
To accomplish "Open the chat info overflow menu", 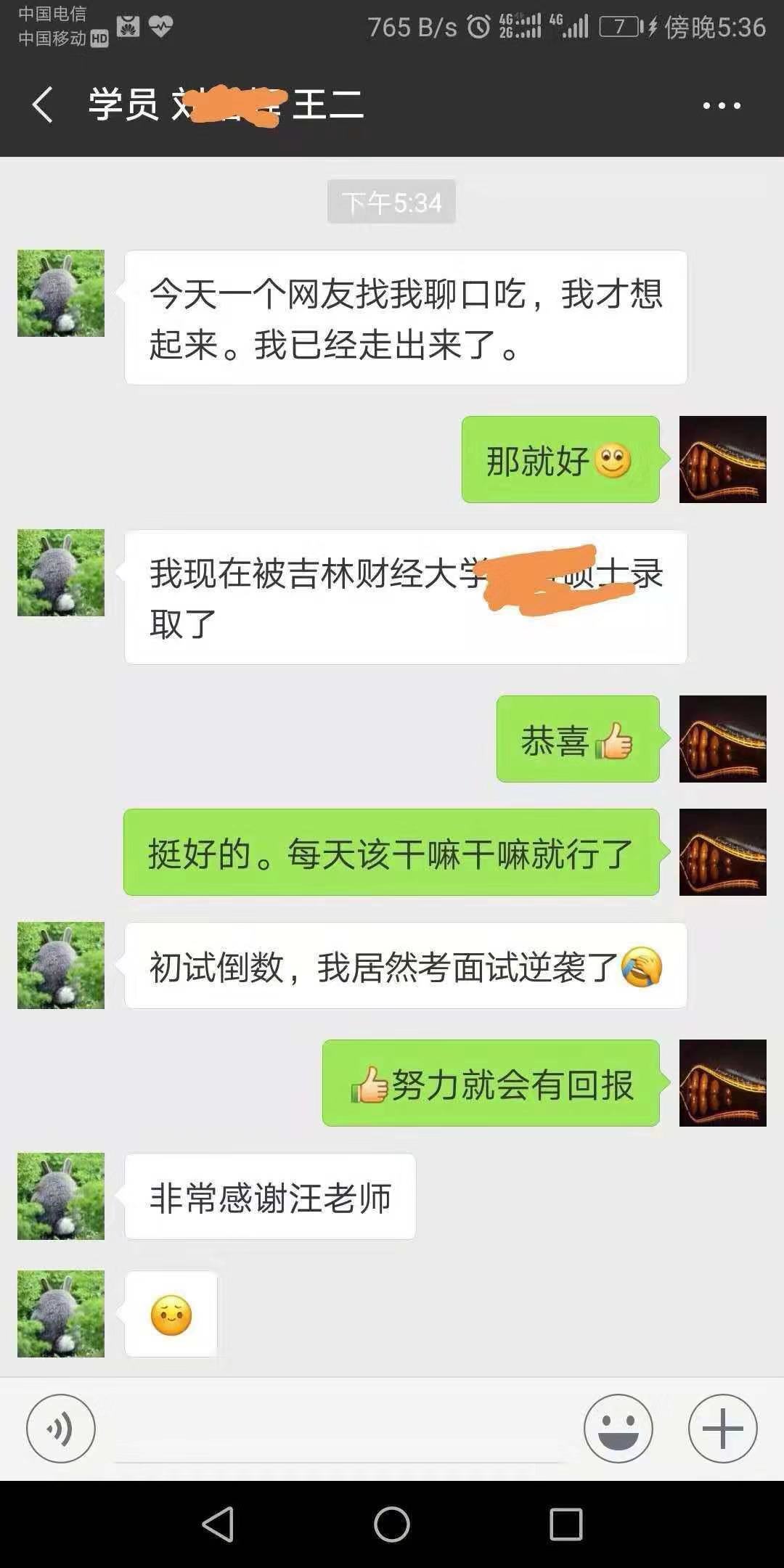I will tap(722, 105).
